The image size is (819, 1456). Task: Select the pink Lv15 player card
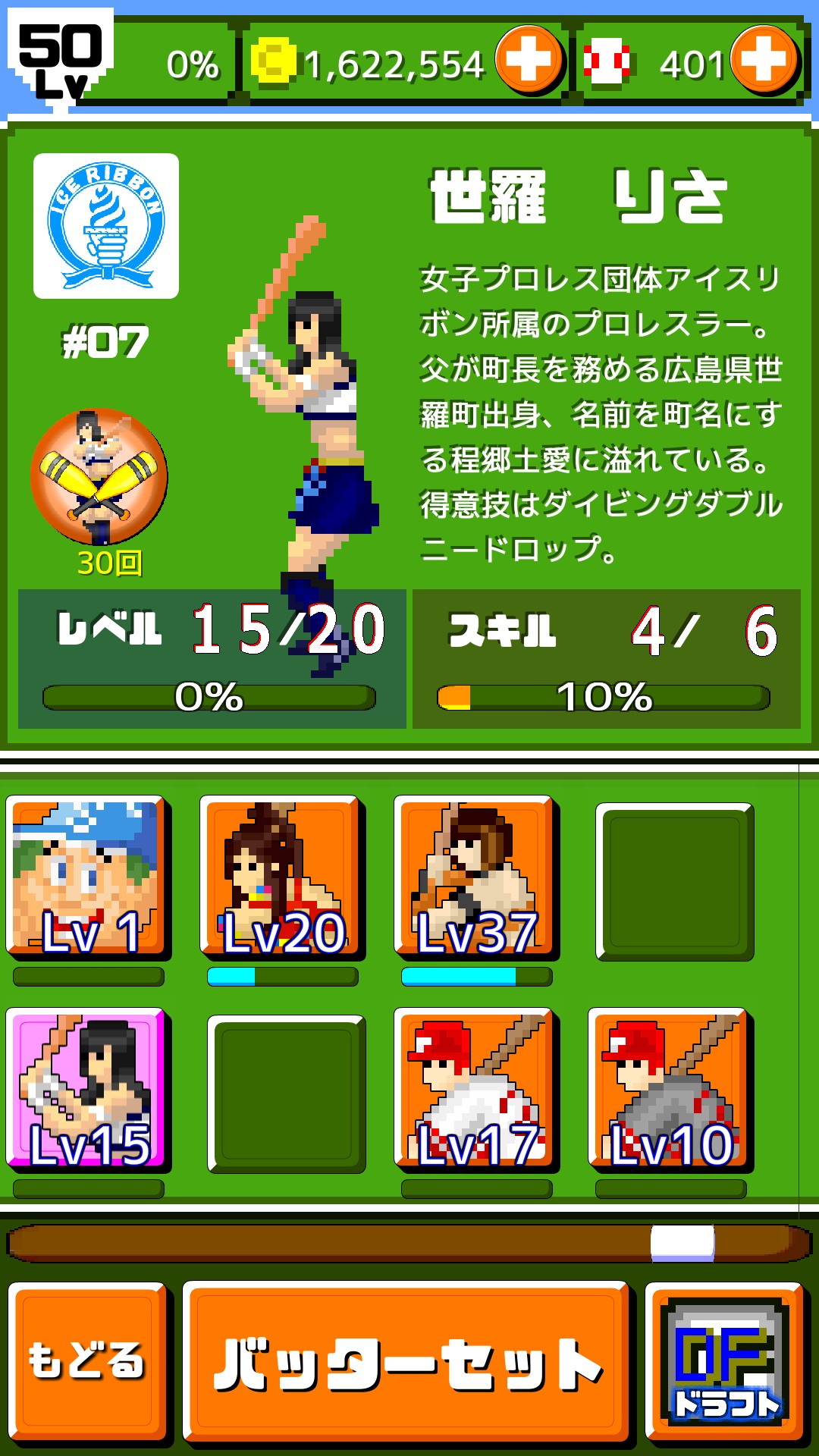coord(87,1088)
